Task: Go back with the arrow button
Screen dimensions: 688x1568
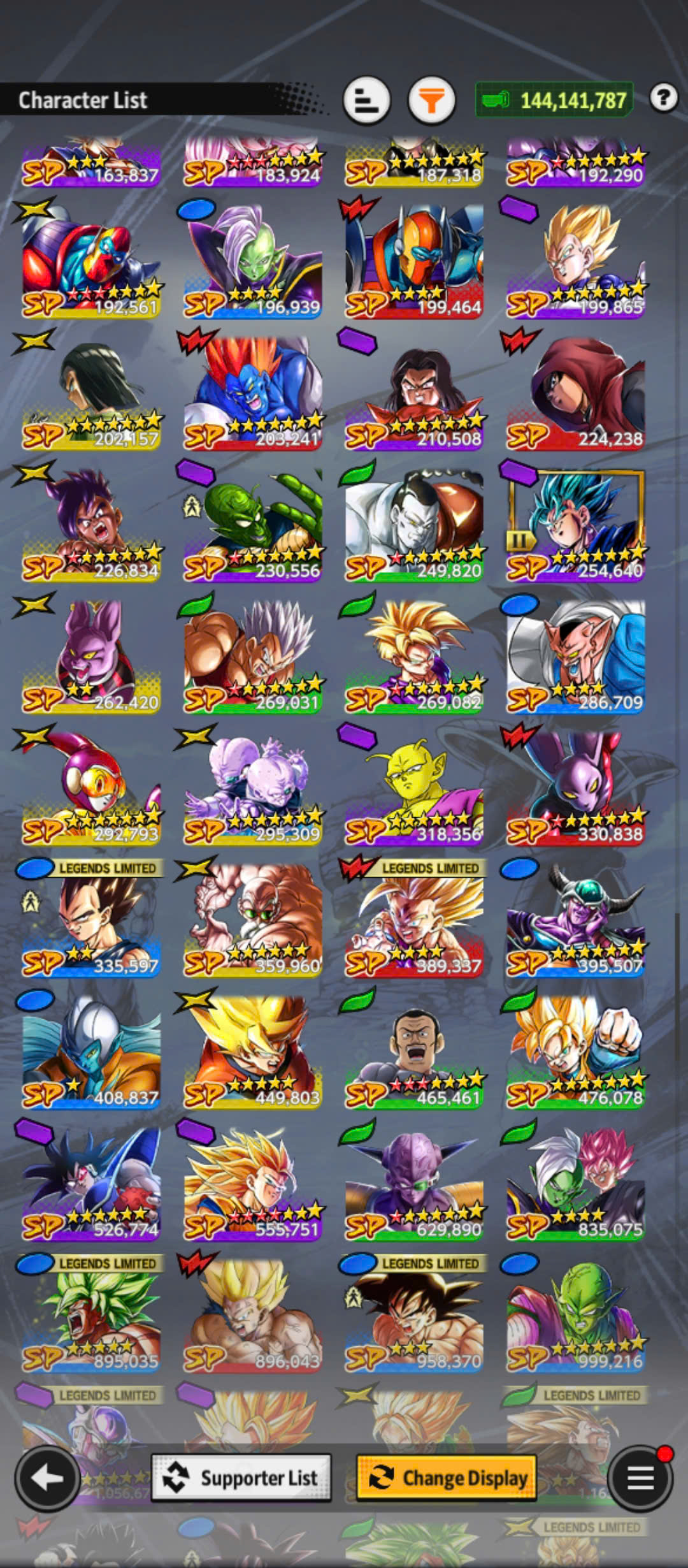Action: pos(47,1478)
